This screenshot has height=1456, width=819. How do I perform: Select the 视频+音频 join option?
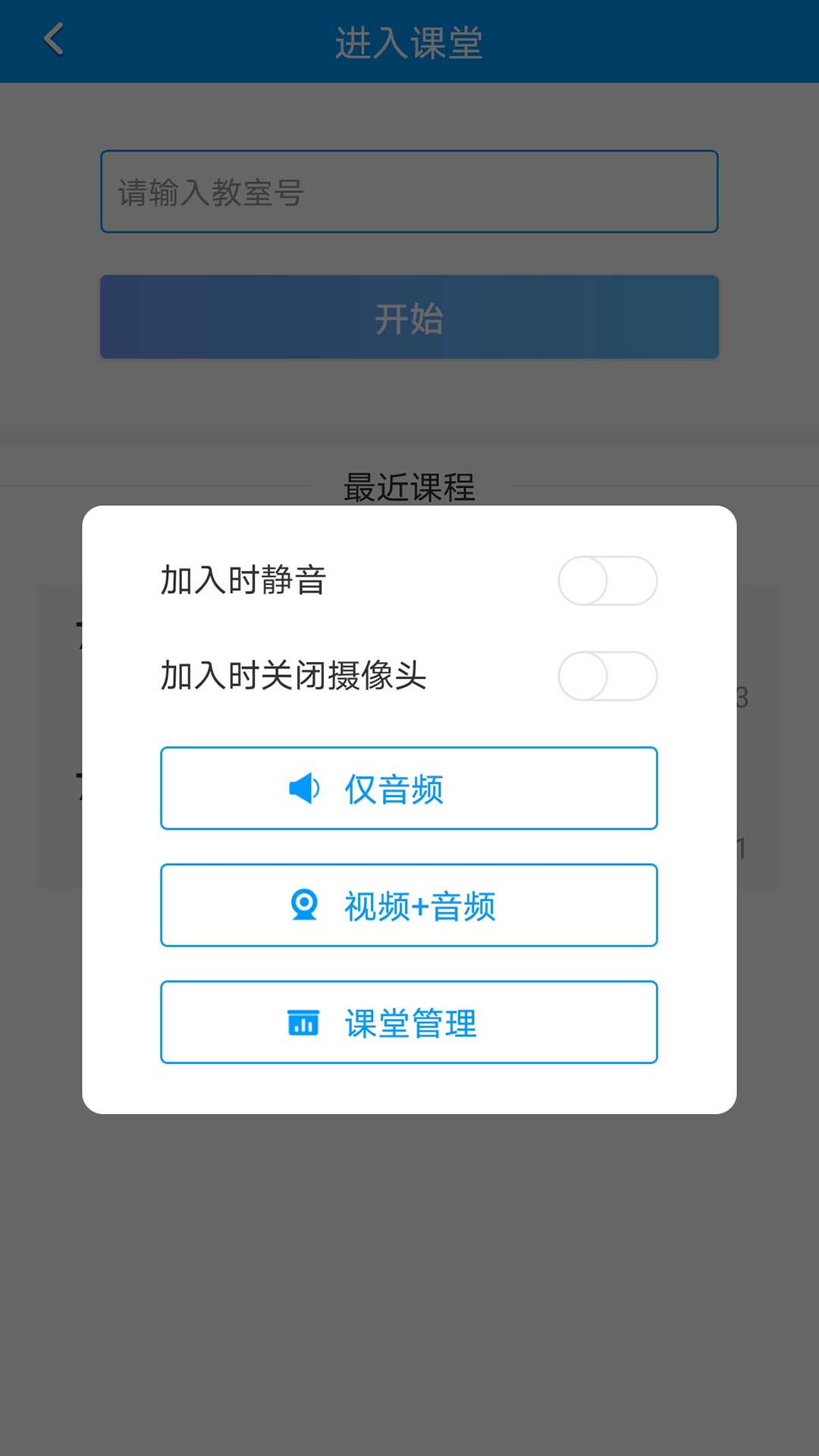(409, 905)
